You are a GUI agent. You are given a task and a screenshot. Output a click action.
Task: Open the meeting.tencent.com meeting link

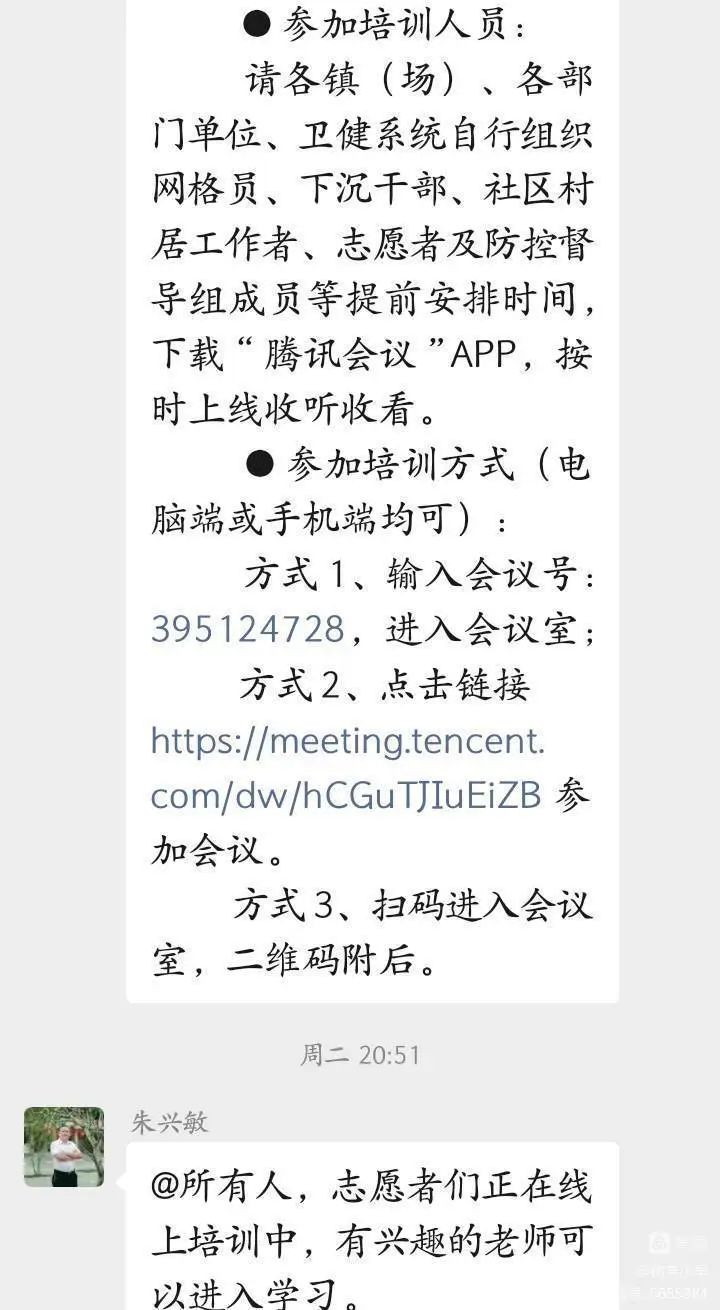(x=347, y=768)
